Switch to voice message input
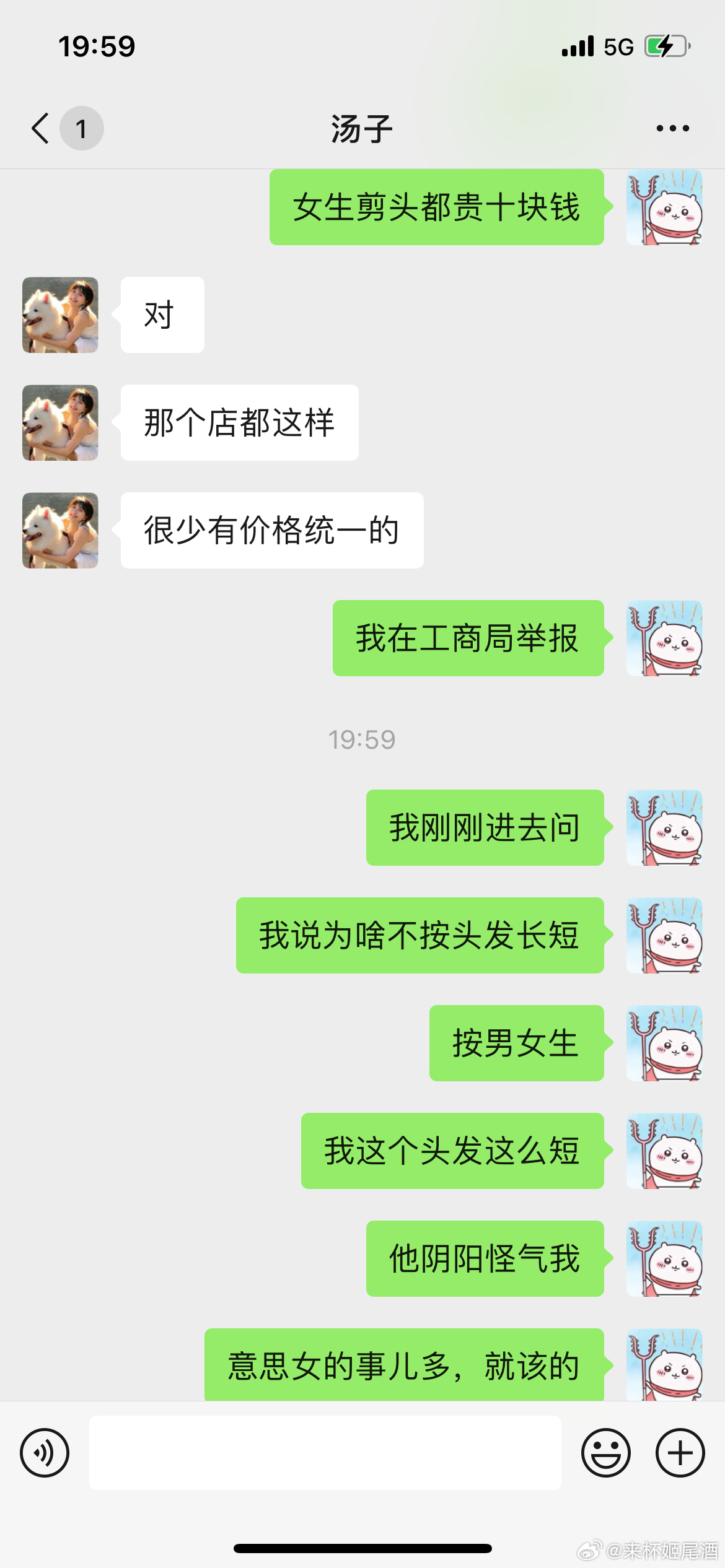Viewport: 725px width, 1568px height. [45, 1452]
